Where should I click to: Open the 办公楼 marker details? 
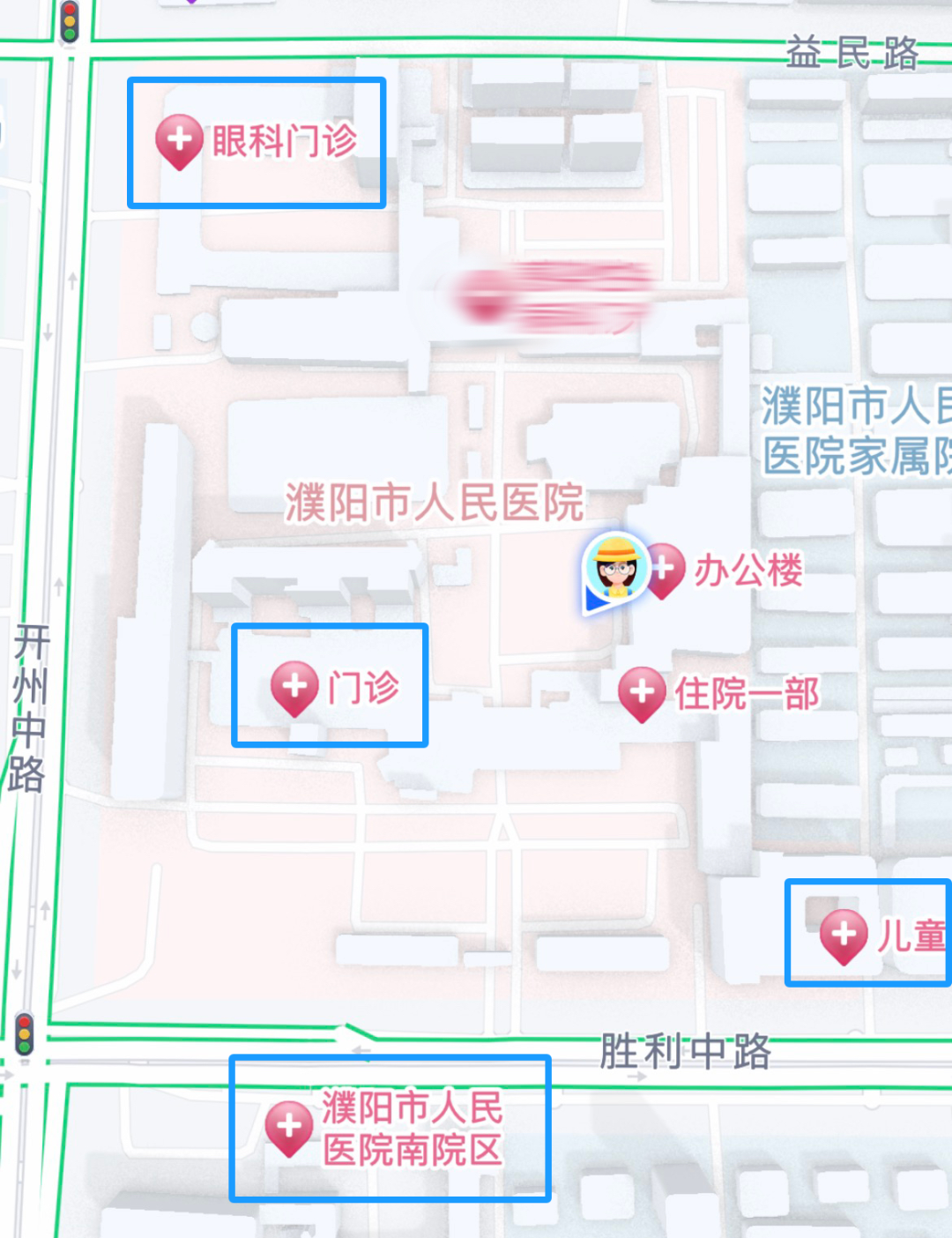tap(666, 570)
